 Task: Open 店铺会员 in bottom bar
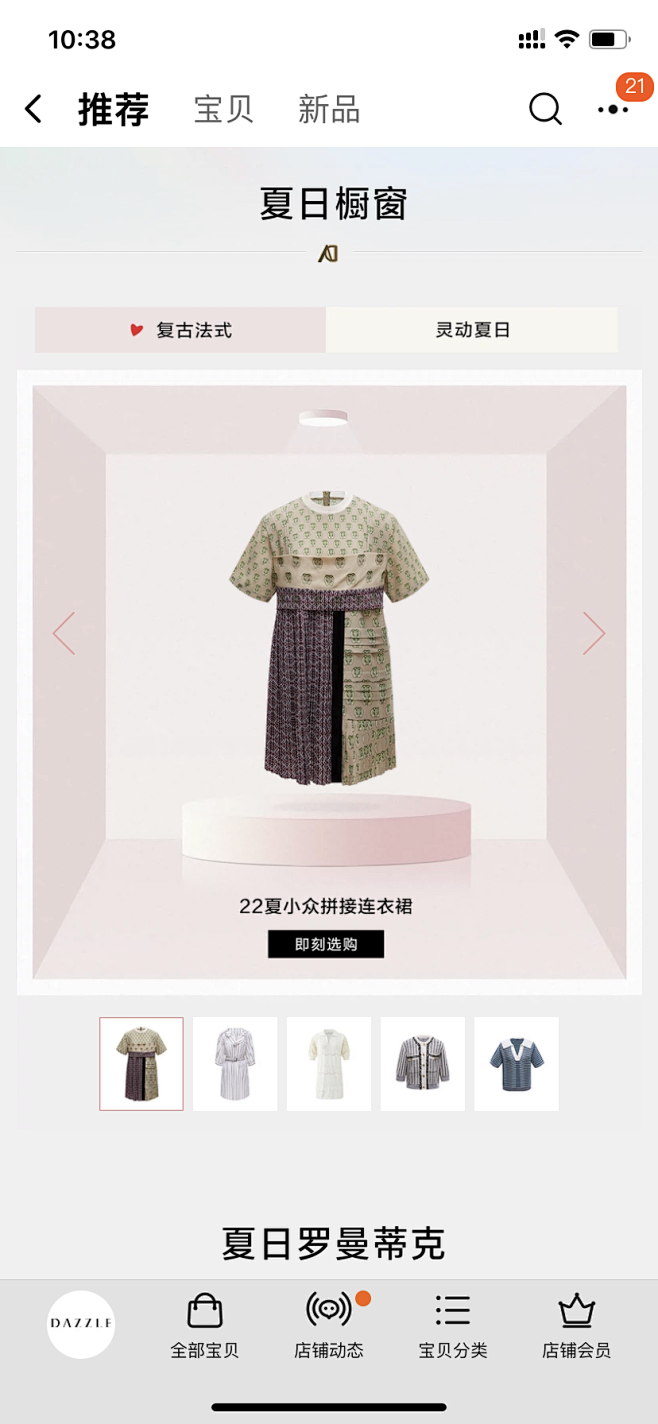pos(577,1327)
